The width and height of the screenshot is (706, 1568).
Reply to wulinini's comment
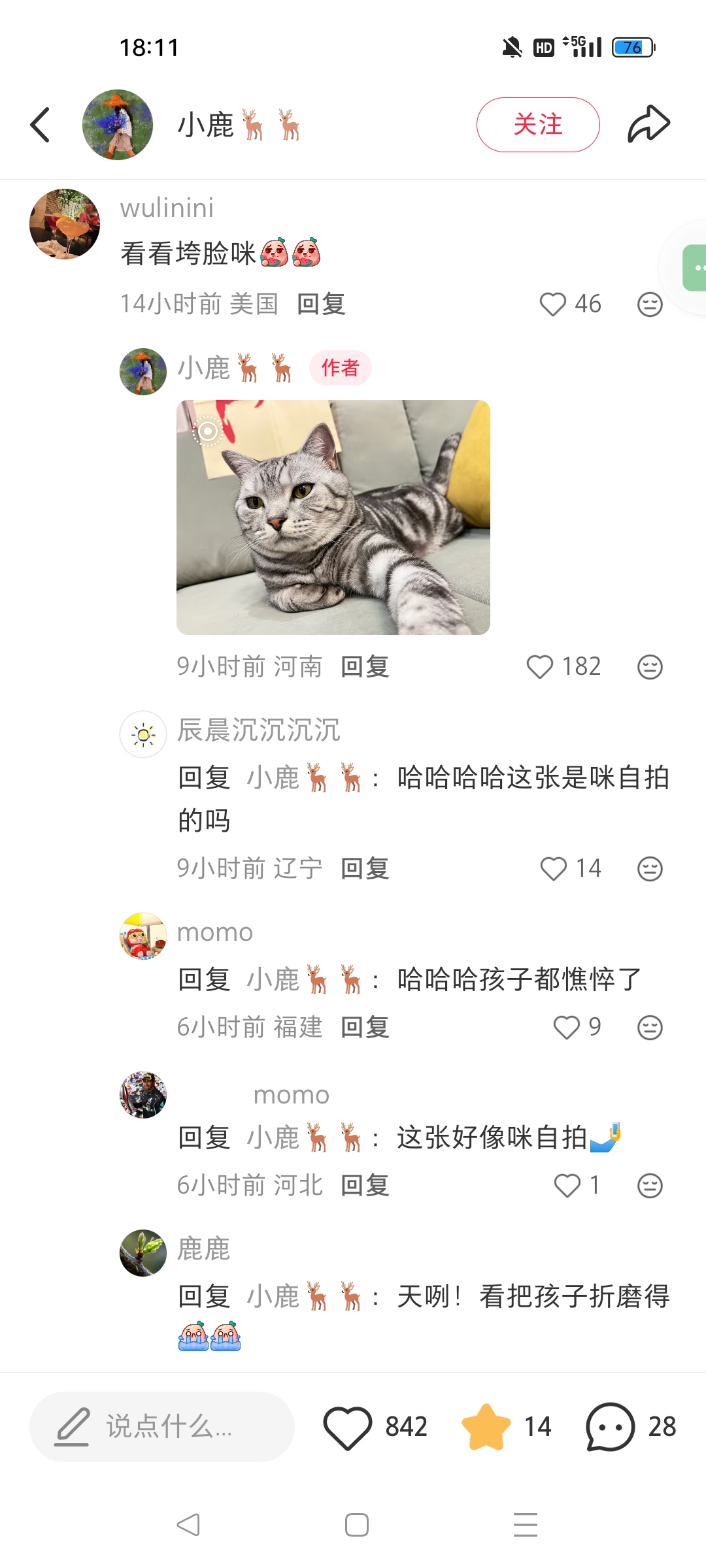coord(320,304)
